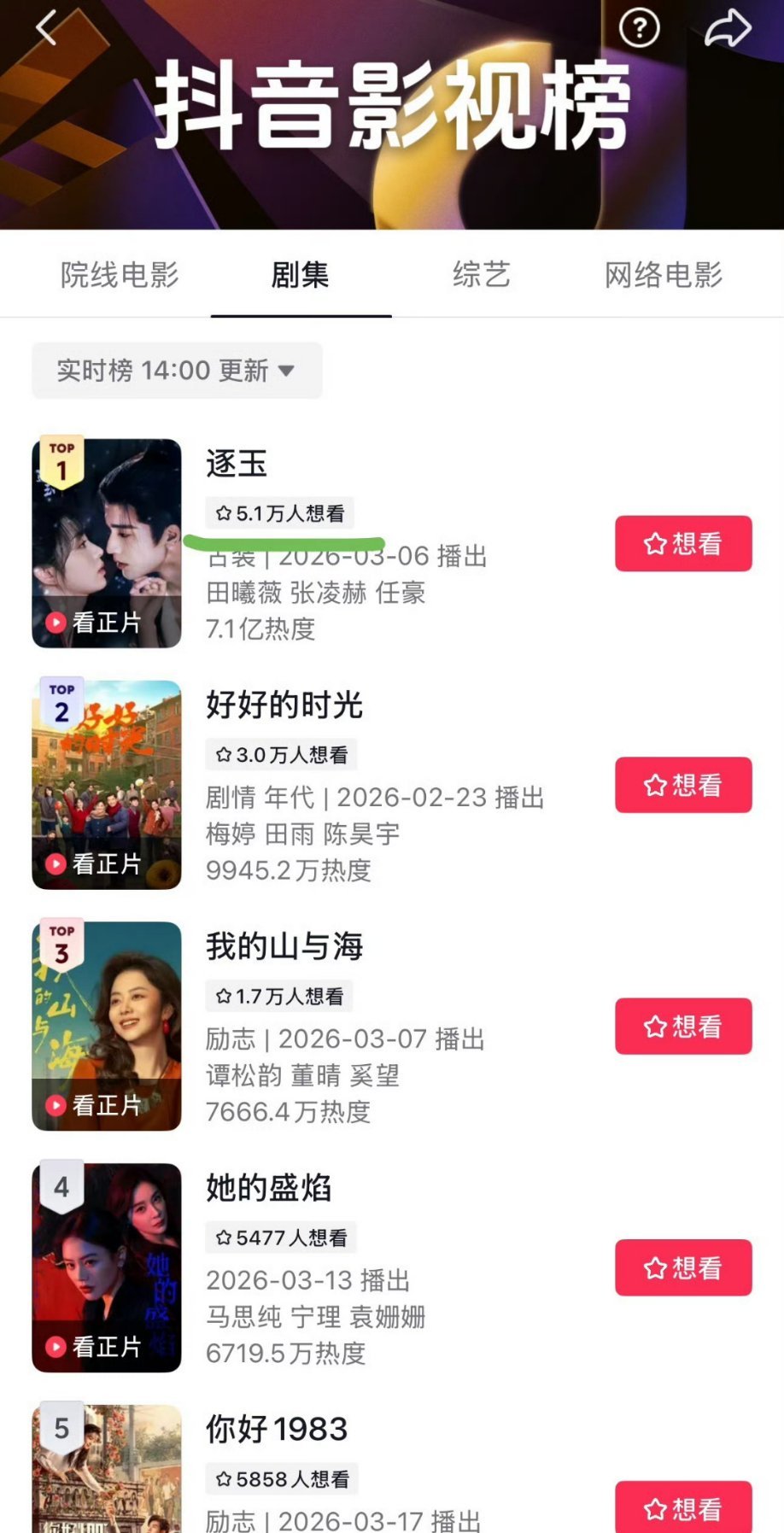Image resolution: width=784 pixels, height=1533 pixels.
Task: Switch to the 网络电影 tab
Action: pyautogui.click(x=665, y=274)
